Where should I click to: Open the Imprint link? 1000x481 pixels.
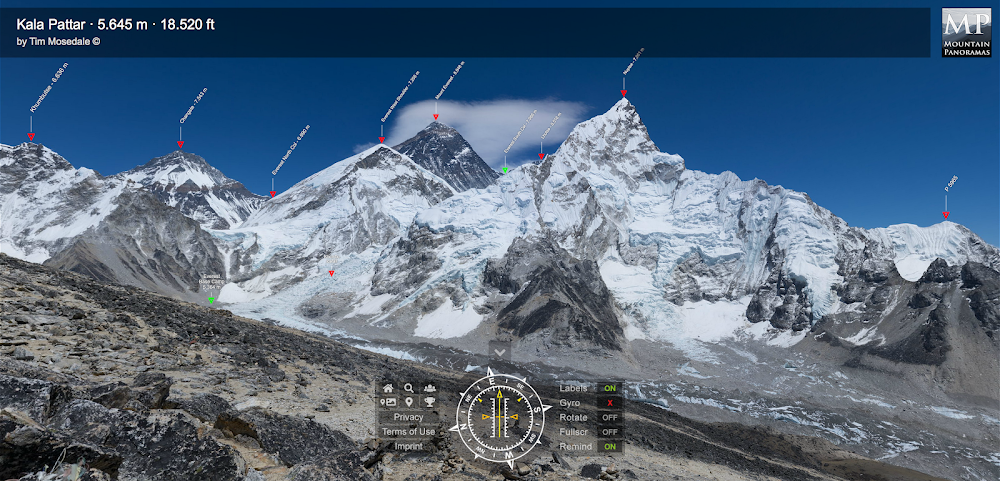[x=408, y=446]
